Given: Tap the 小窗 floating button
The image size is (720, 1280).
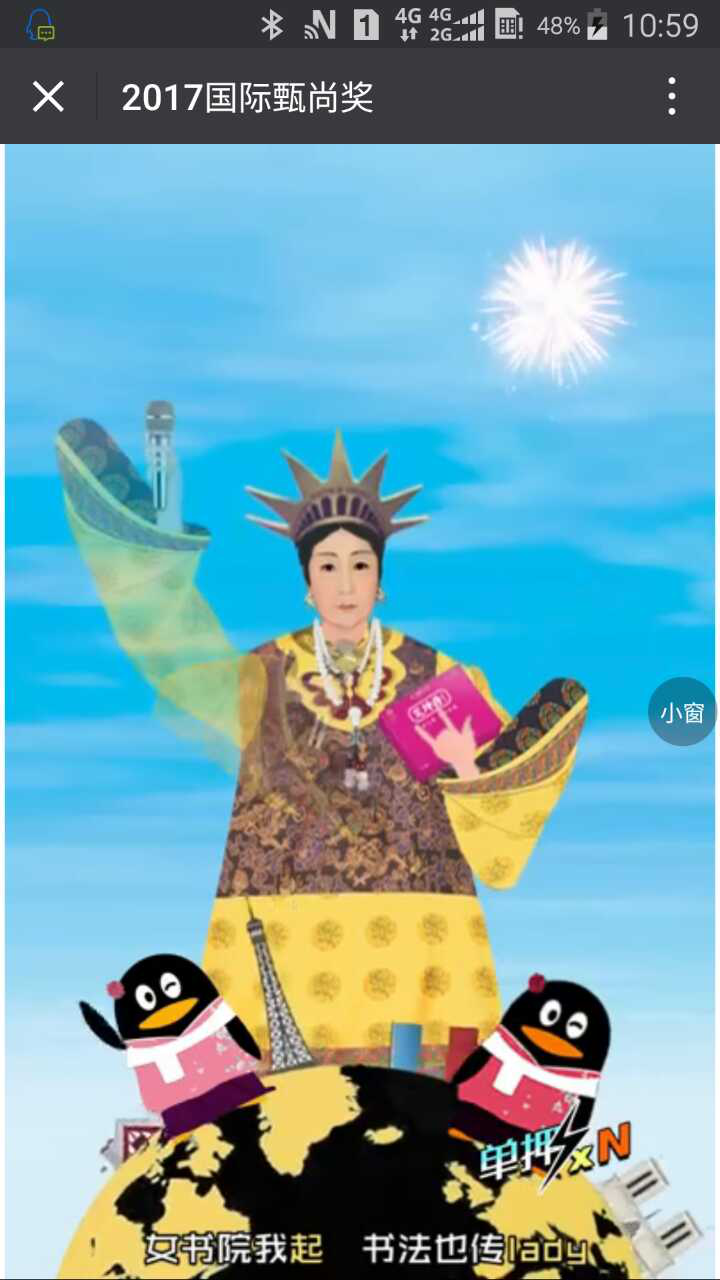Looking at the screenshot, I should 682,712.
